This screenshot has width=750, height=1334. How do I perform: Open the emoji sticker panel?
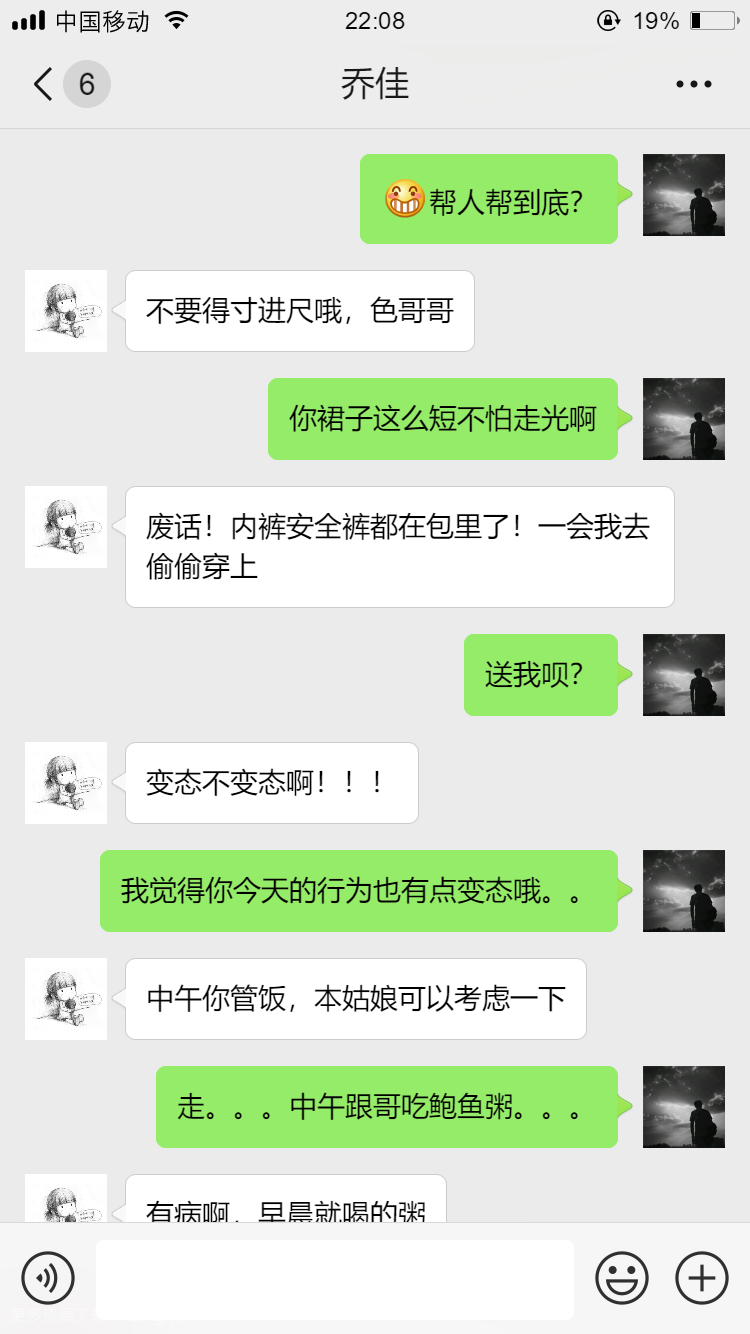(622, 1278)
